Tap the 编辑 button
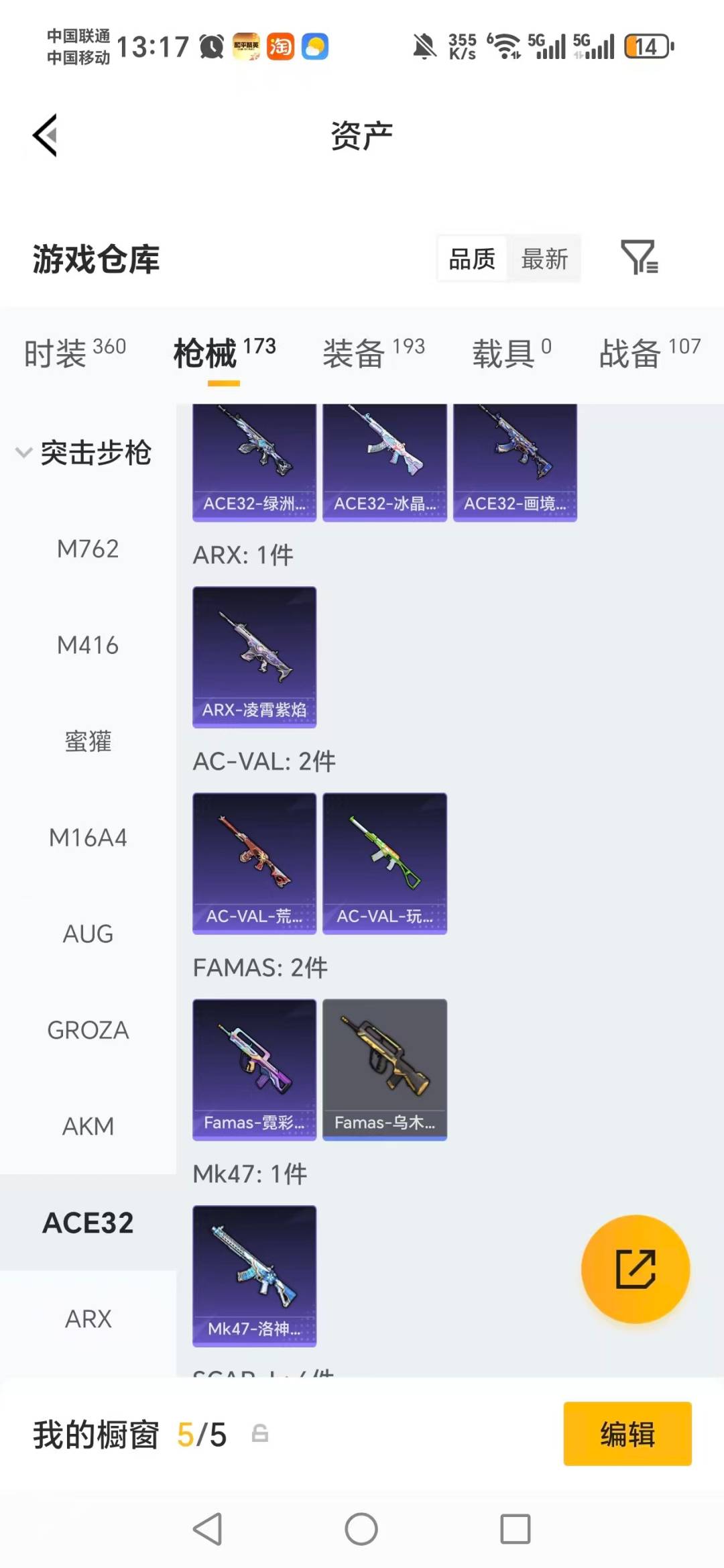The image size is (724, 1568). click(627, 1433)
